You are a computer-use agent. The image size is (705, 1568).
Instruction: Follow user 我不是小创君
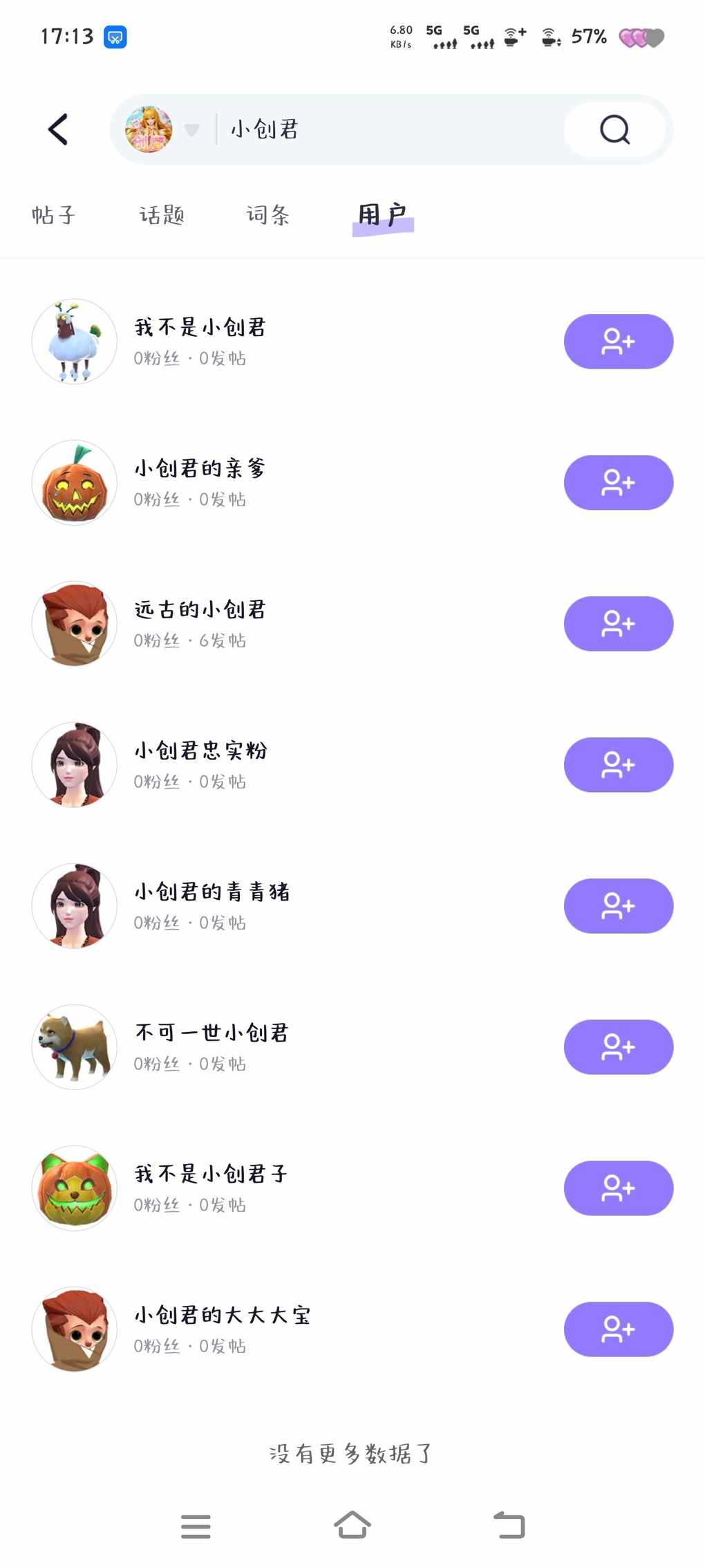[618, 342]
